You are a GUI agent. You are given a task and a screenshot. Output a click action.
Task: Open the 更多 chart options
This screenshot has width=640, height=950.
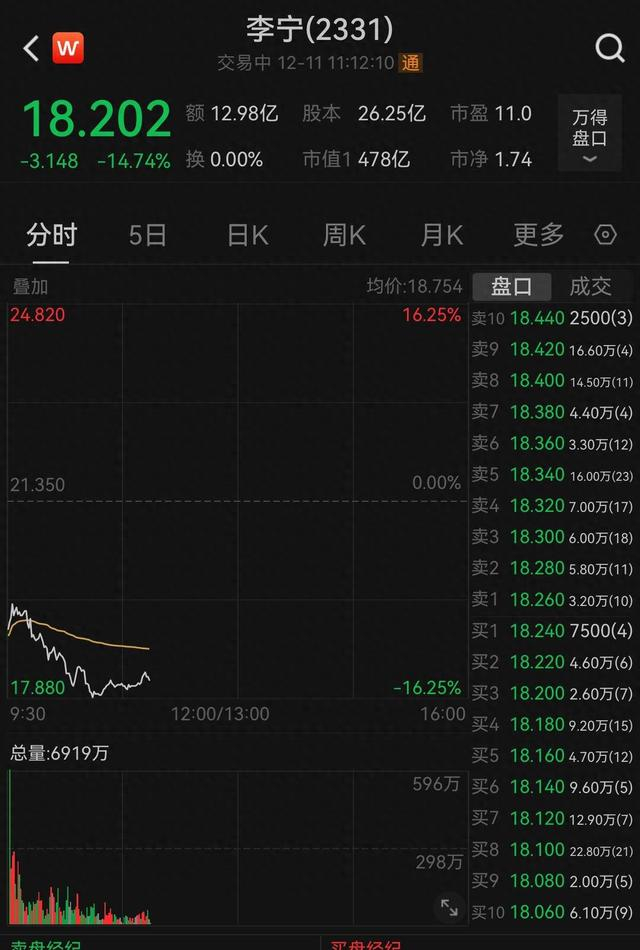coord(539,234)
